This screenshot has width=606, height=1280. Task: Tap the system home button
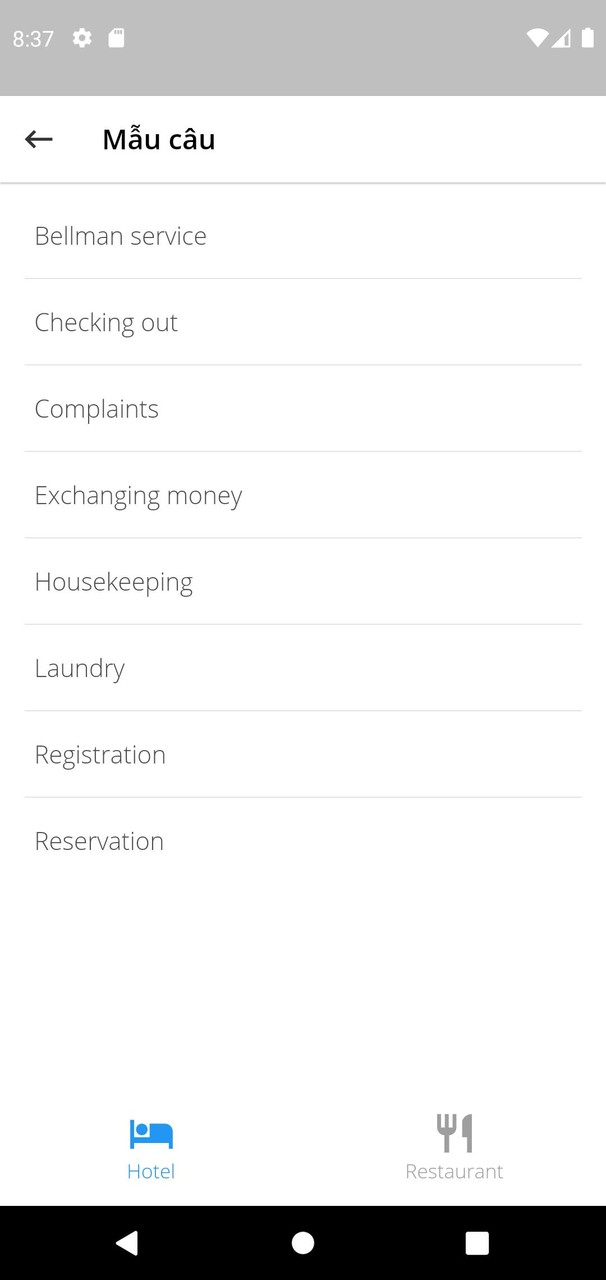coord(303,1243)
